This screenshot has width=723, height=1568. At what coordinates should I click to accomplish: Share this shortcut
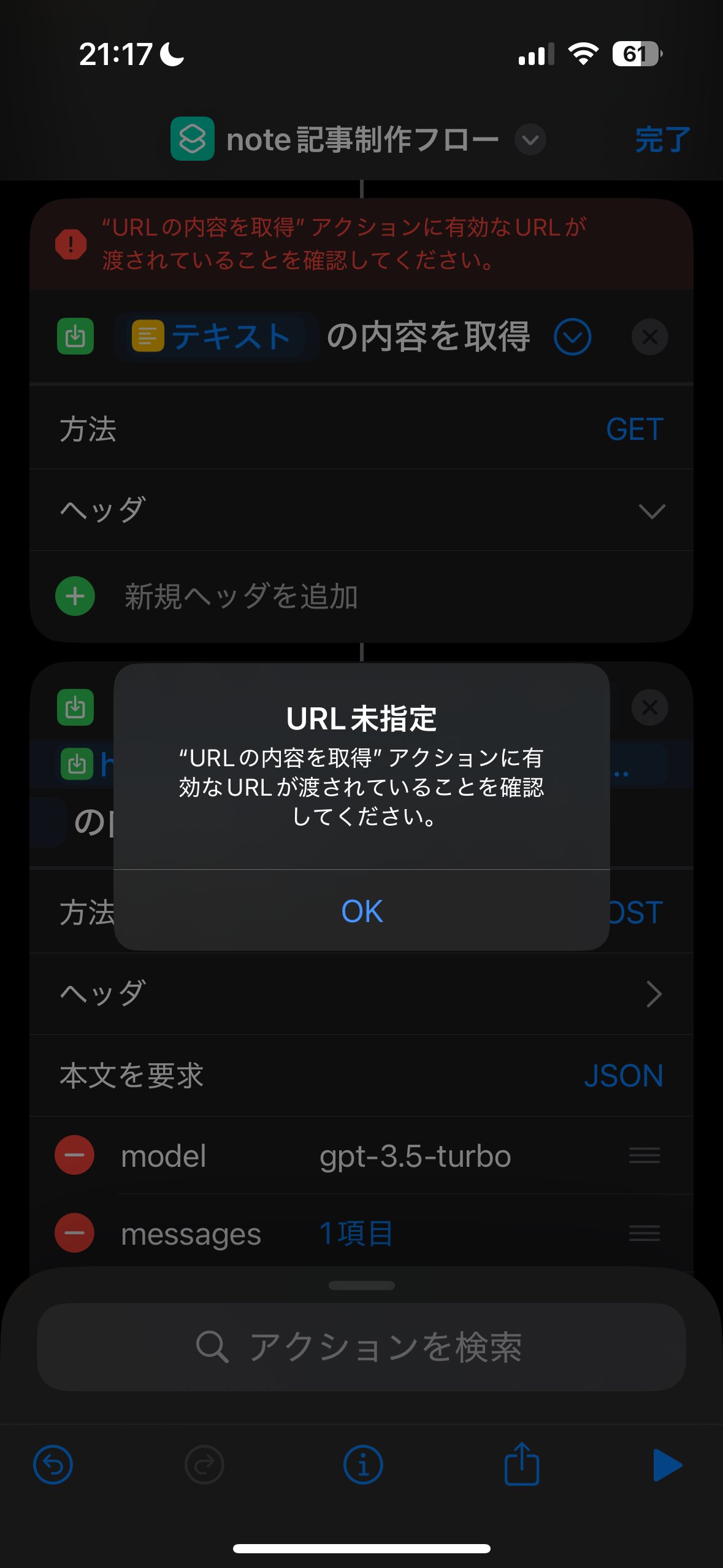[x=521, y=1465]
